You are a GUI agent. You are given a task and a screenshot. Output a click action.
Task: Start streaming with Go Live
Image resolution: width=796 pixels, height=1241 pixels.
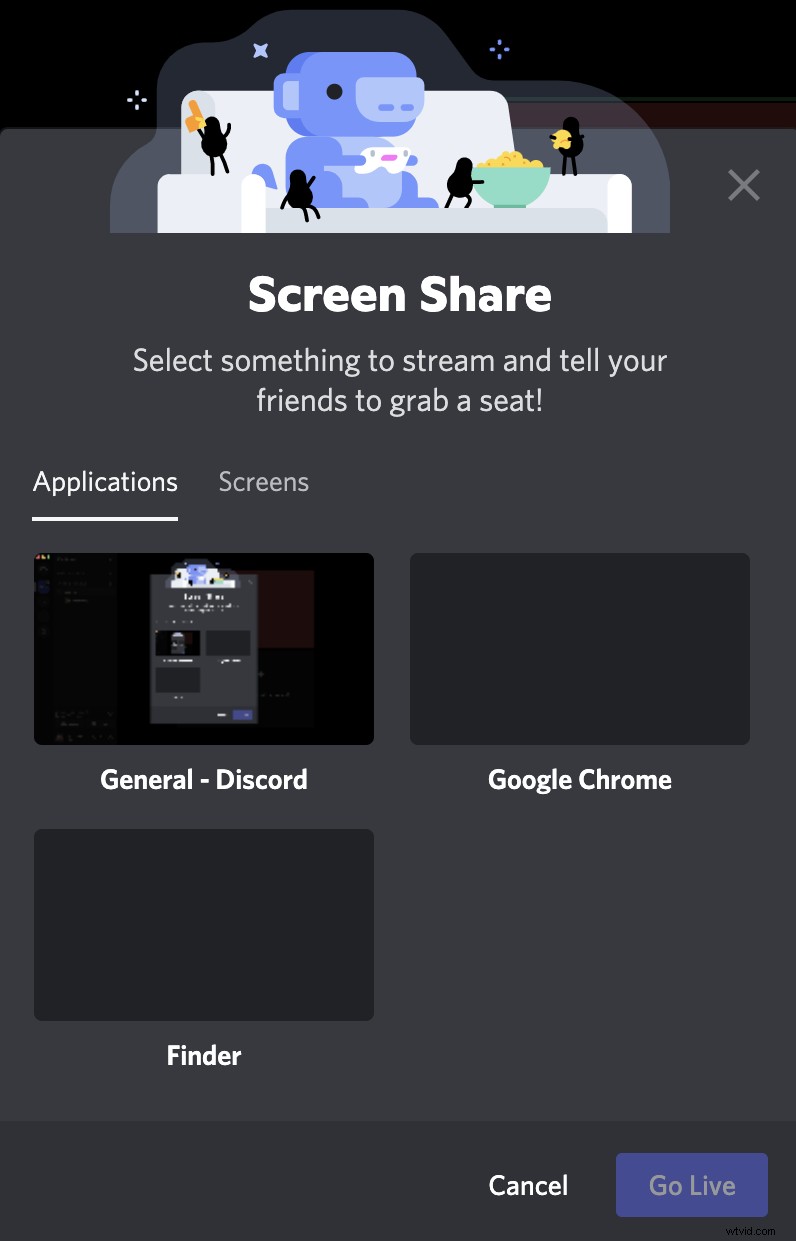click(x=691, y=1185)
